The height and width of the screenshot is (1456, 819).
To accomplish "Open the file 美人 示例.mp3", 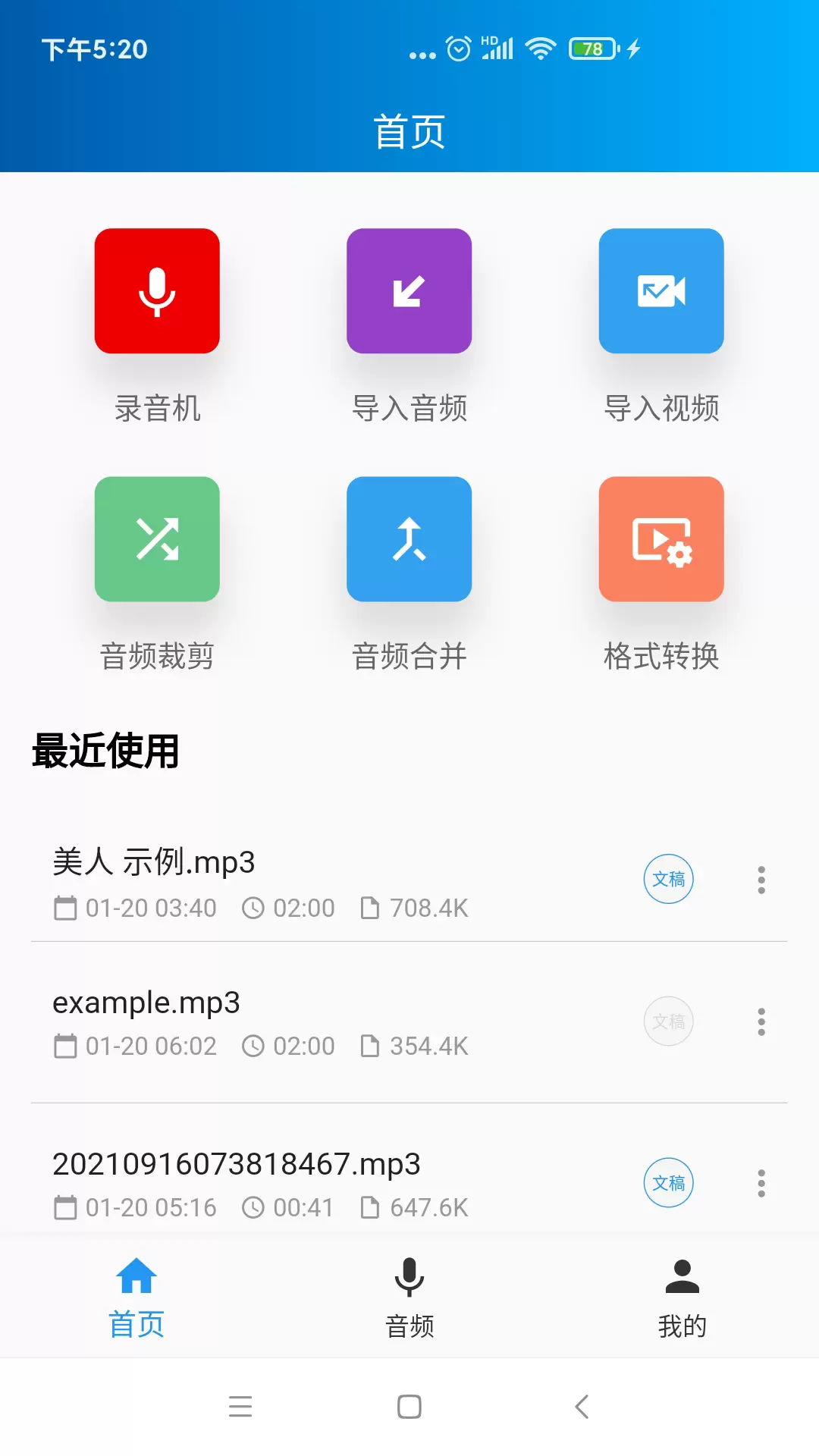I will point(303,880).
